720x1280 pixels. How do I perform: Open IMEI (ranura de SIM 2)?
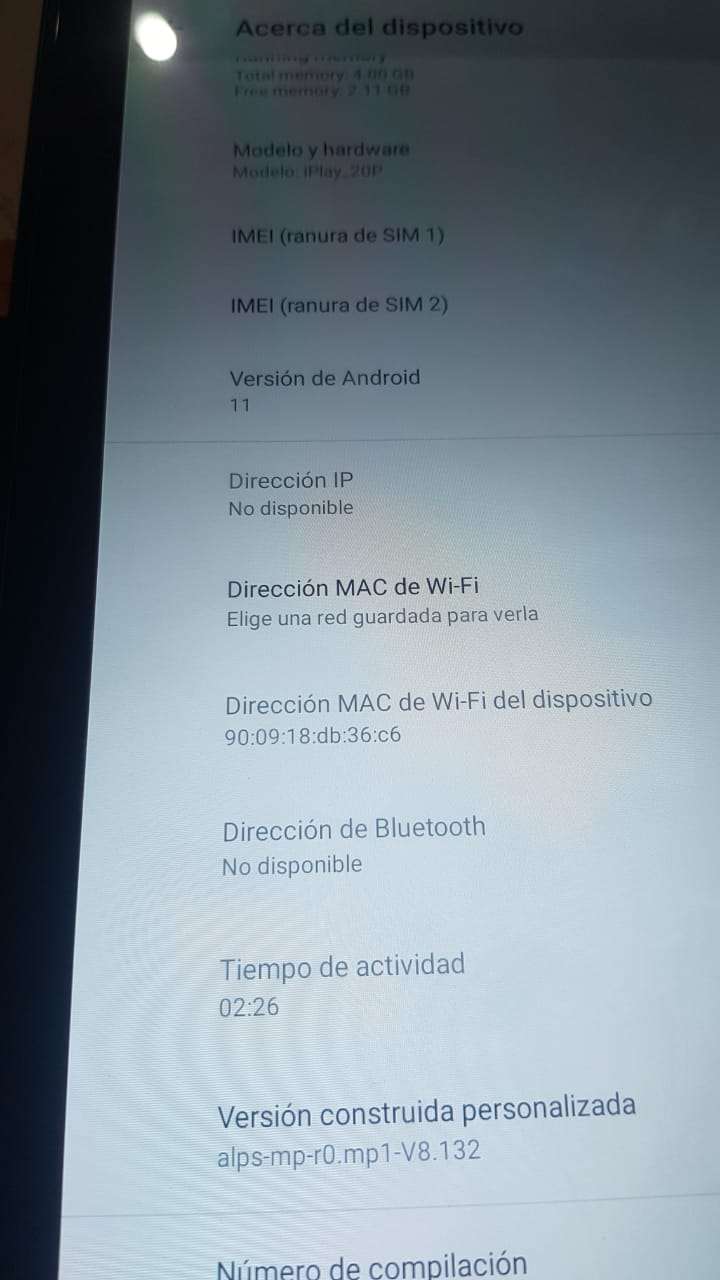(x=338, y=306)
